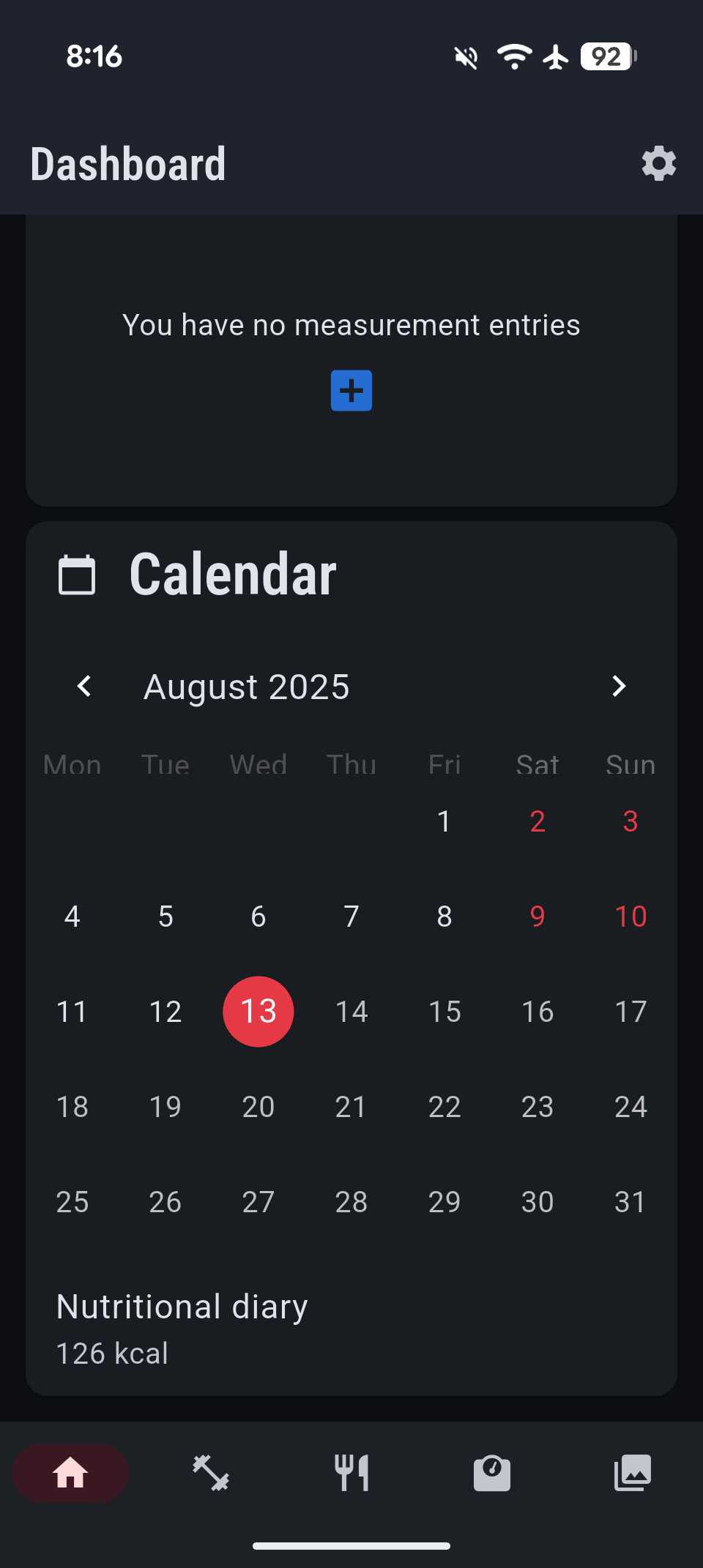Open the gallery images tab
The height and width of the screenshot is (1568, 703).
click(x=633, y=1472)
